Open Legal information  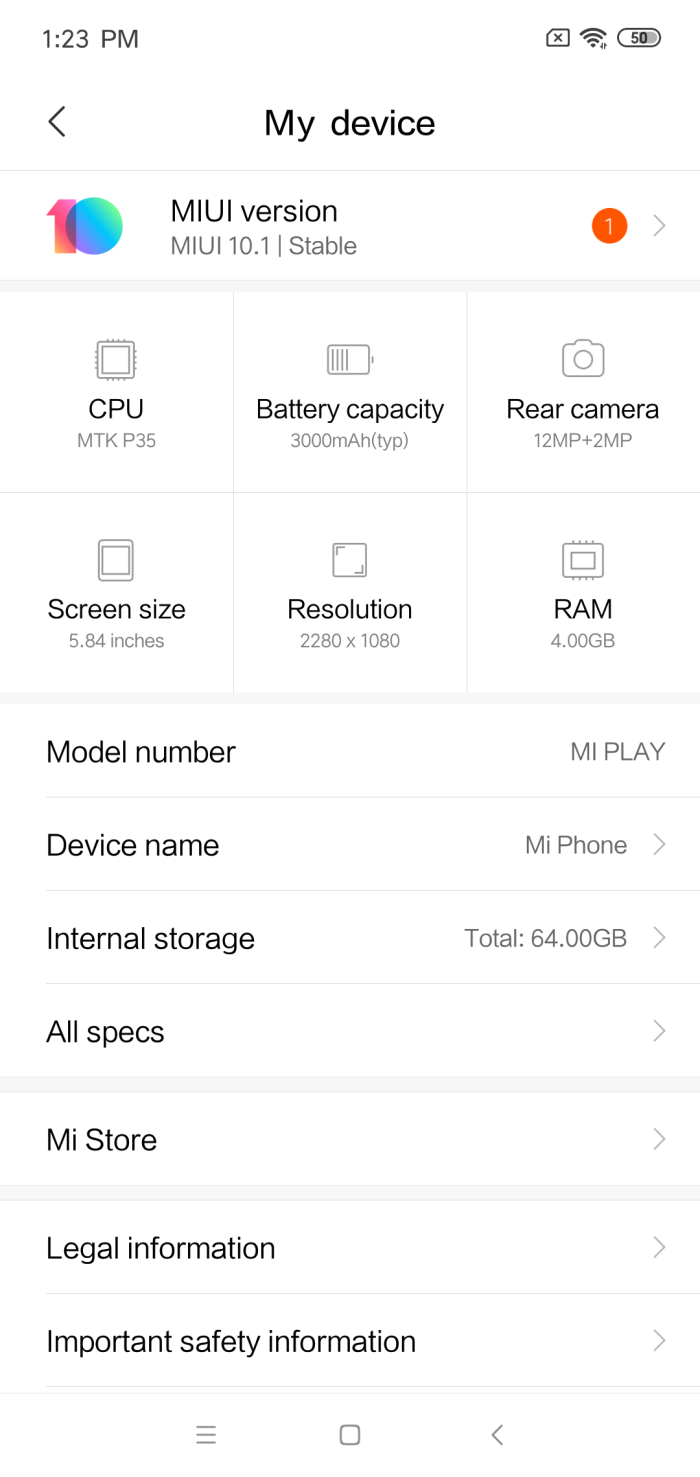(x=350, y=1247)
